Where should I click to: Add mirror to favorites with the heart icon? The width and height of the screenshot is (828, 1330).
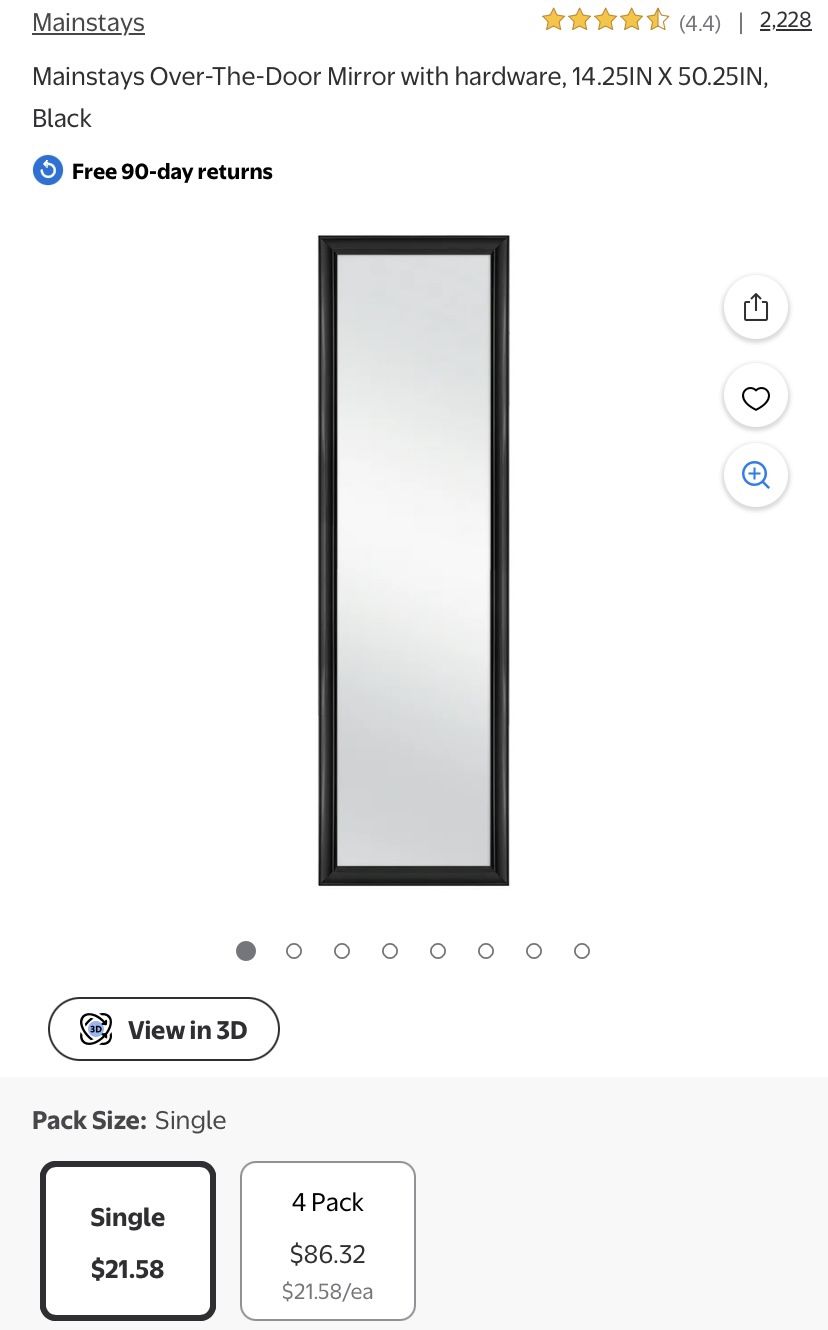tap(755, 396)
